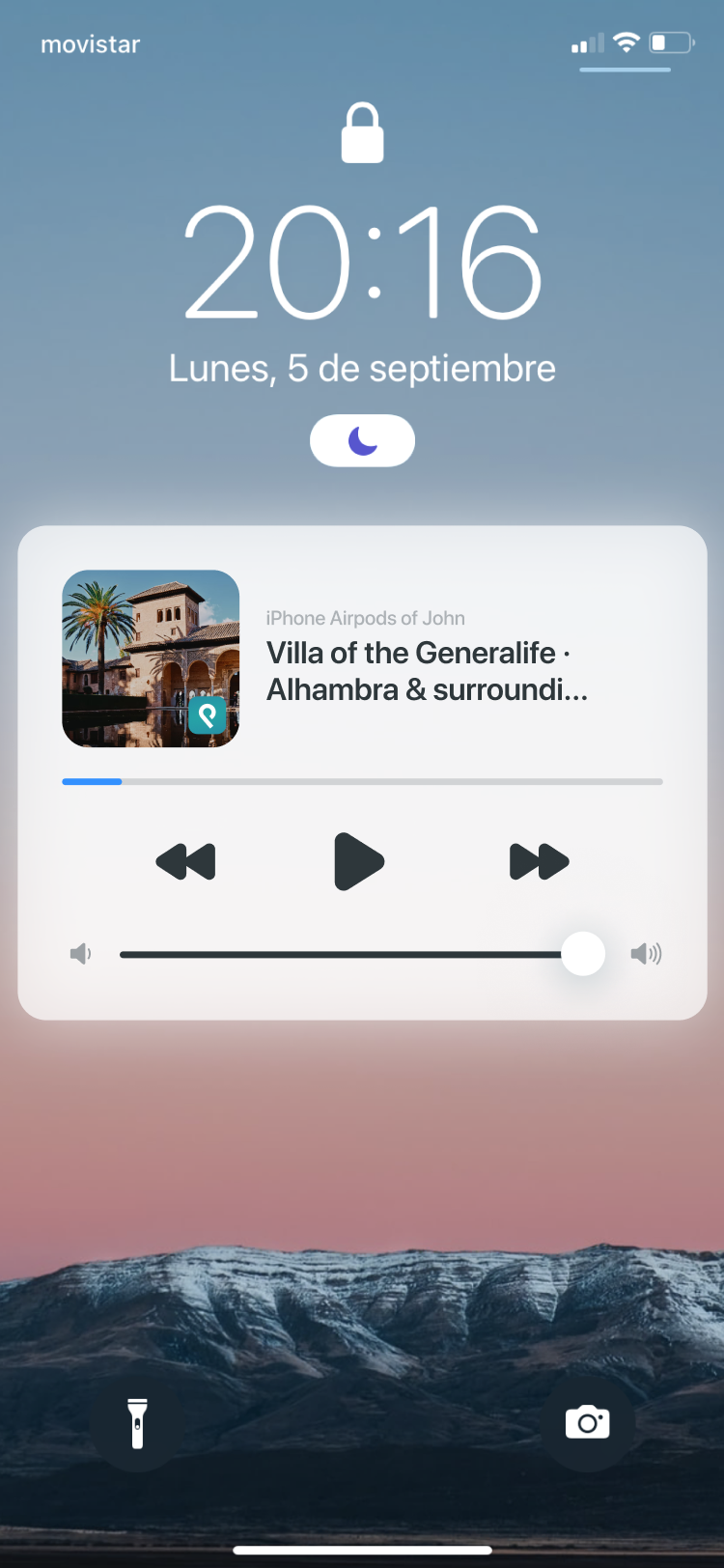Tap 'iPhone Airpods of John' output label
The width and height of the screenshot is (724, 1568).
click(x=365, y=618)
